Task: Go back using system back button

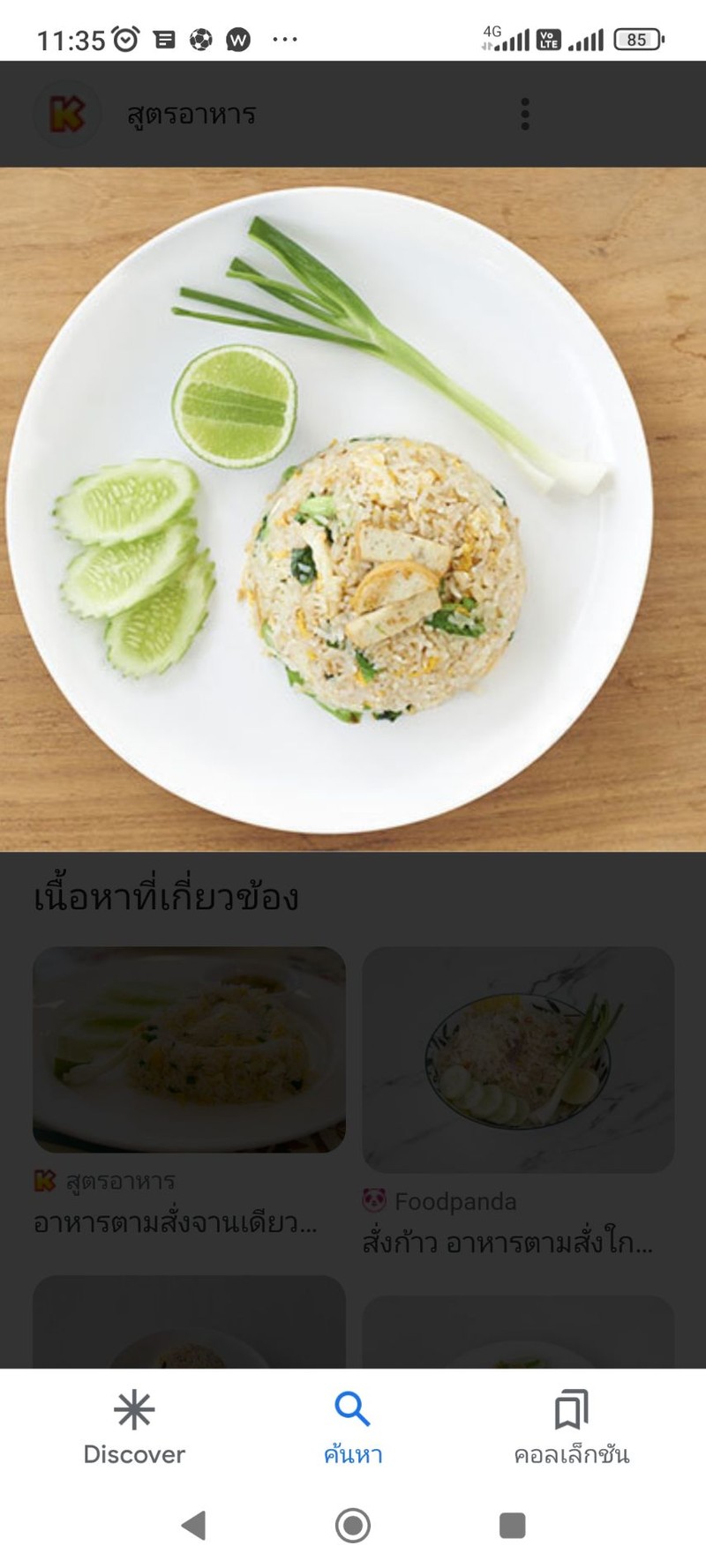Action: coord(193,1525)
